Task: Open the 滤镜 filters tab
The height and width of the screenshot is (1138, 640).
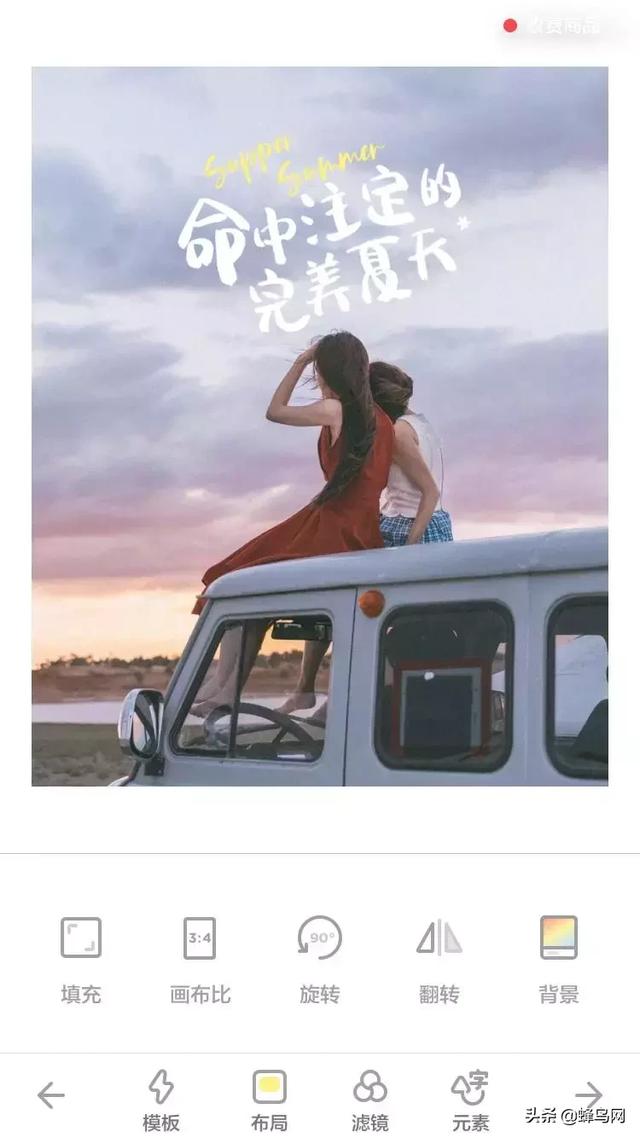Action: click(x=370, y=1099)
